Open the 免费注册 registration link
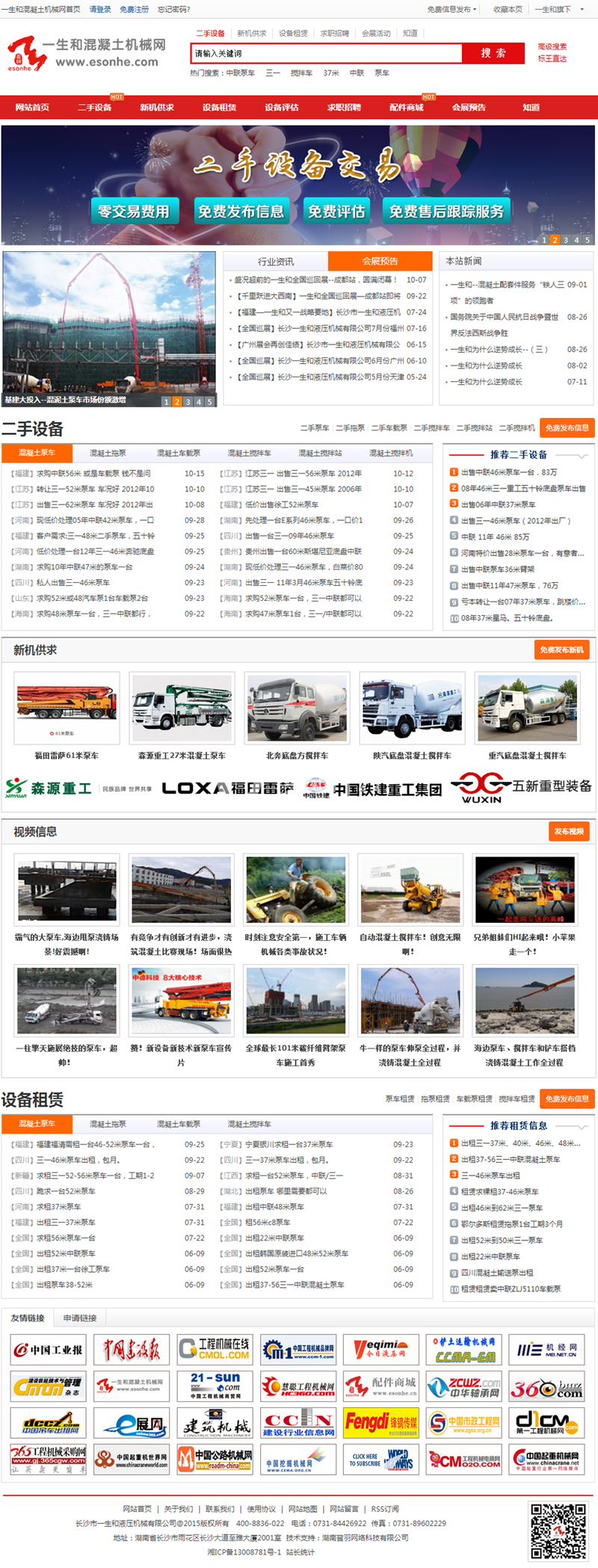The height and width of the screenshot is (1568, 598). 134,10
